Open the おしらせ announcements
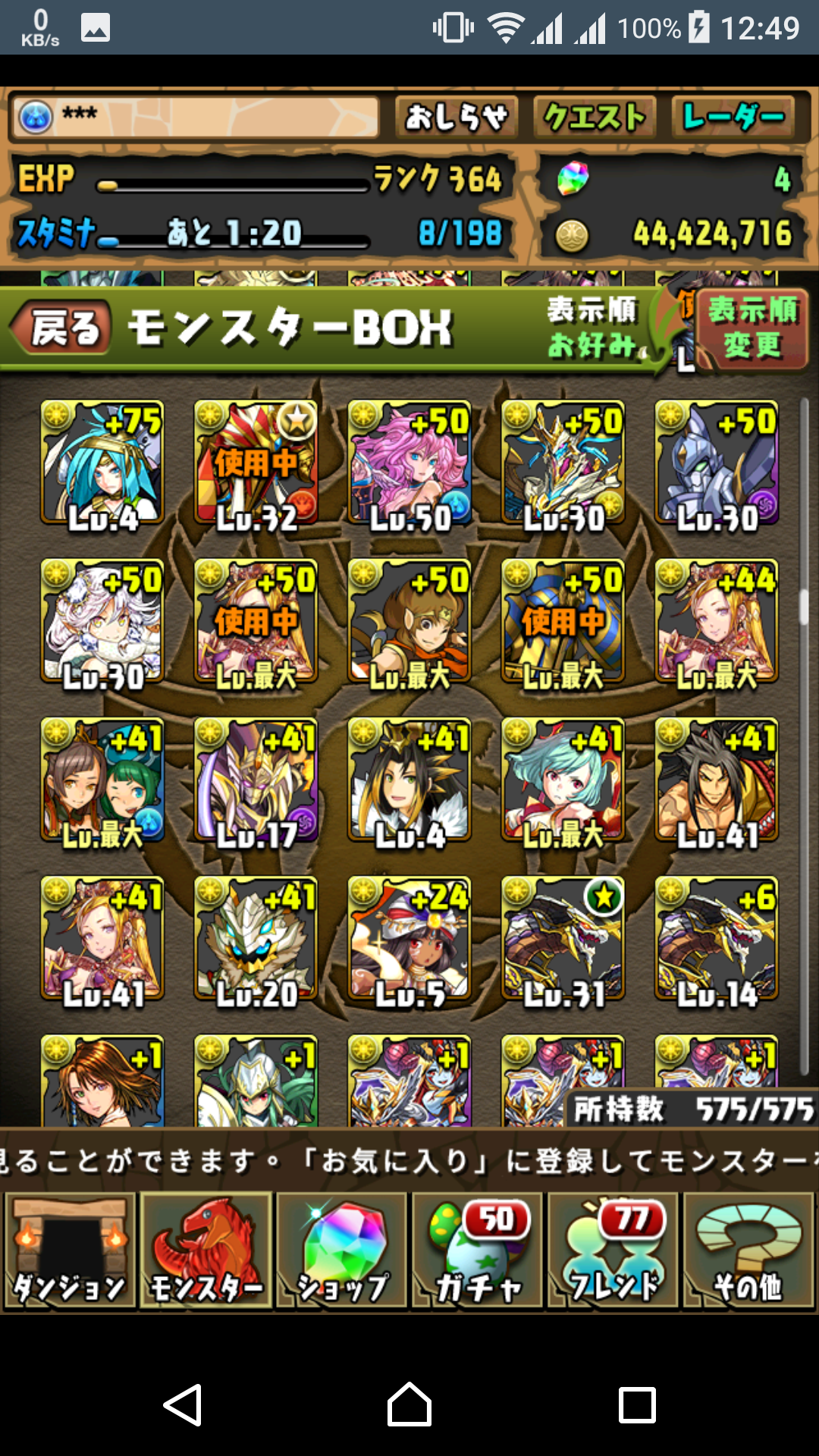Viewport: 819px width, 1456px height. coord(457,118)
